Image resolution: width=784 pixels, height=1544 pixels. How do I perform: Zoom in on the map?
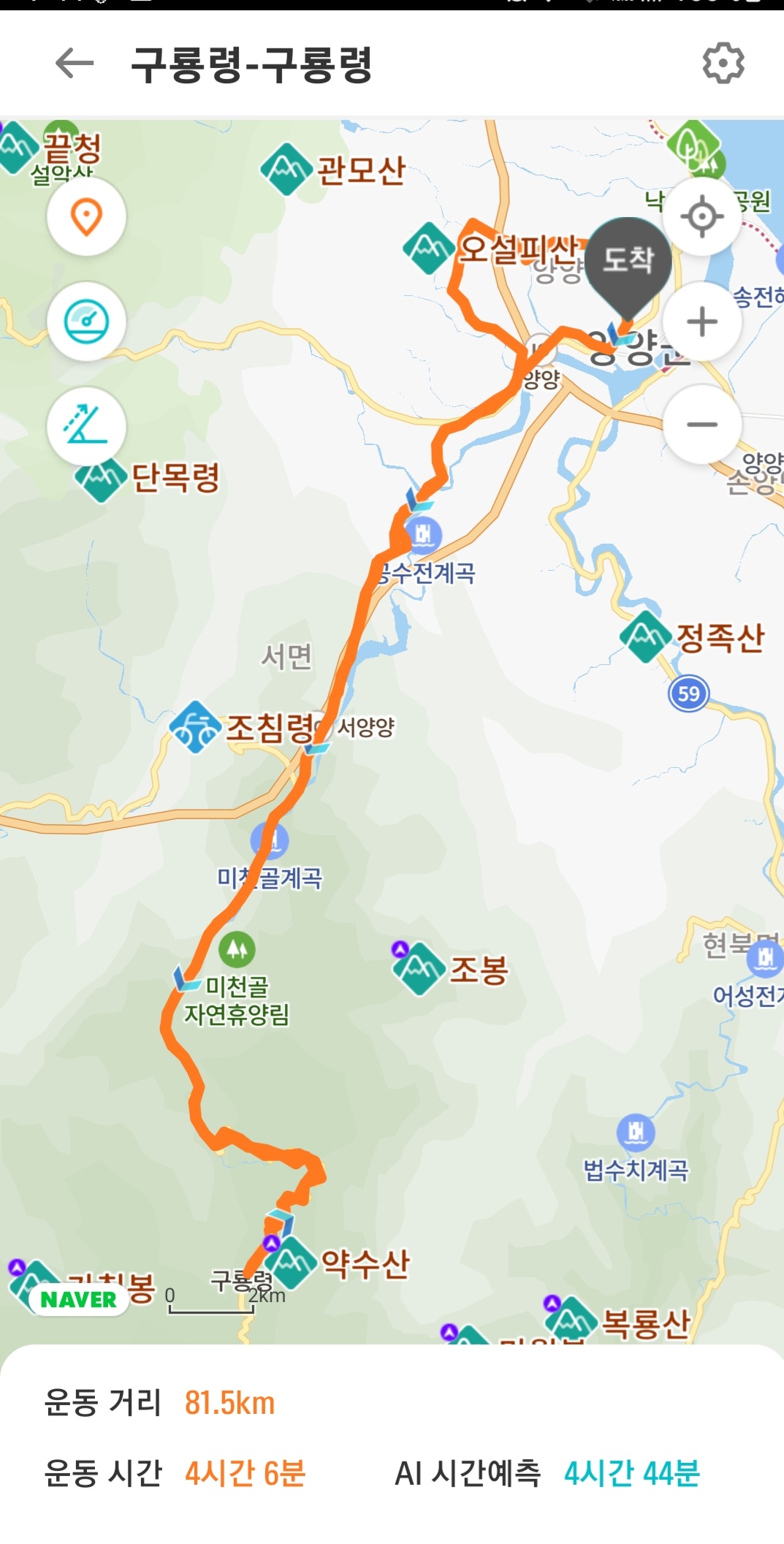tap(701, 322)
